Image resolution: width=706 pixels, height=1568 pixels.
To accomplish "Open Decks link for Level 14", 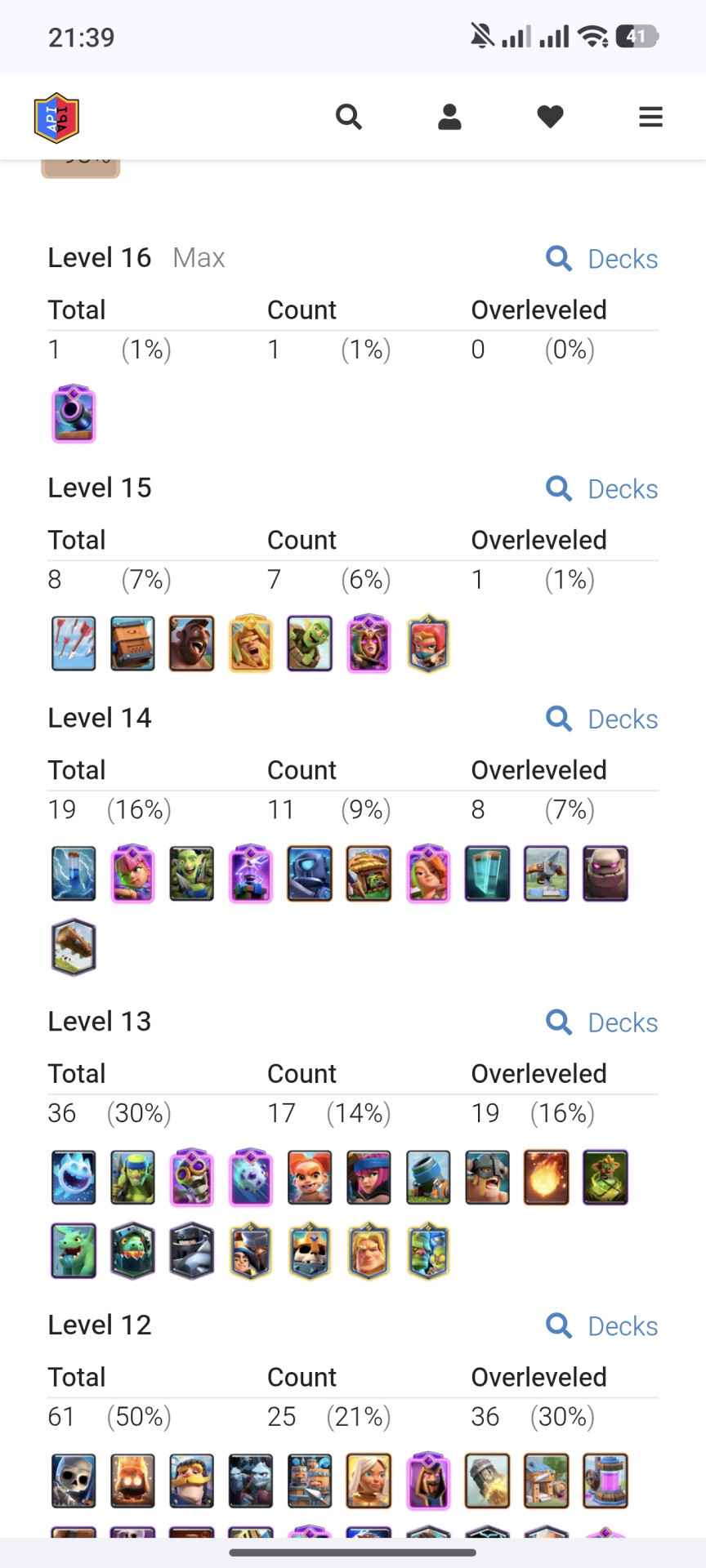I will tap(602, 719).
